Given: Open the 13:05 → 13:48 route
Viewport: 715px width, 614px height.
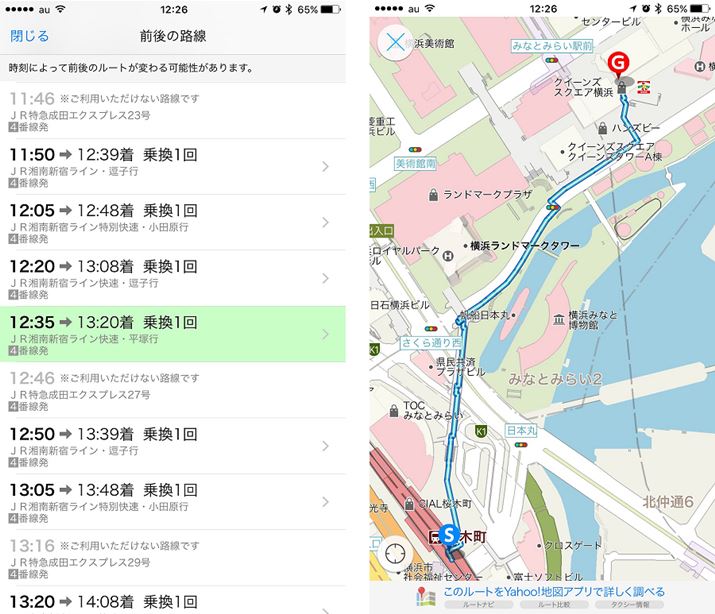Looking at the screenshot, I should click(x=172, y=502).
